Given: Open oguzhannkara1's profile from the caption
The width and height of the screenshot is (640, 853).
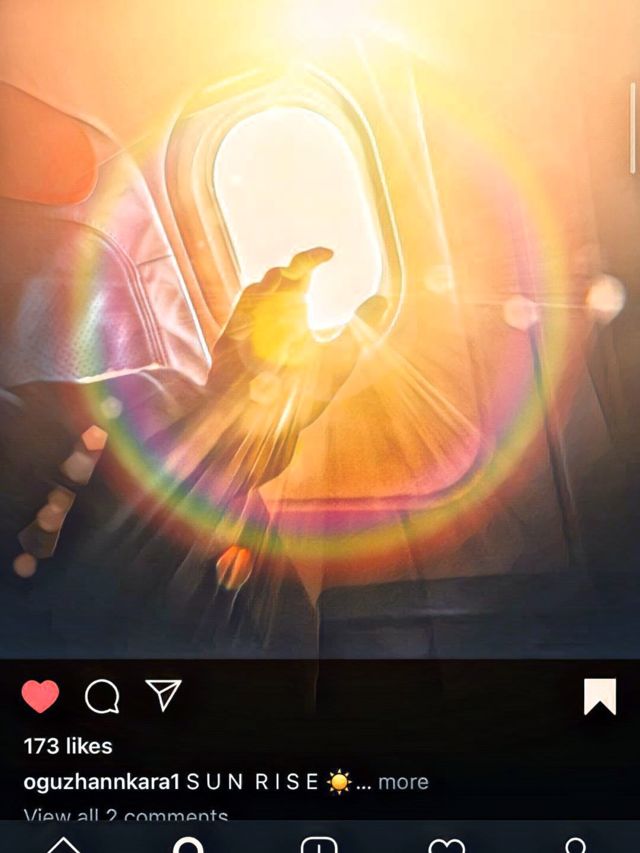Looking at the screenshot, I should click(101, 782).
